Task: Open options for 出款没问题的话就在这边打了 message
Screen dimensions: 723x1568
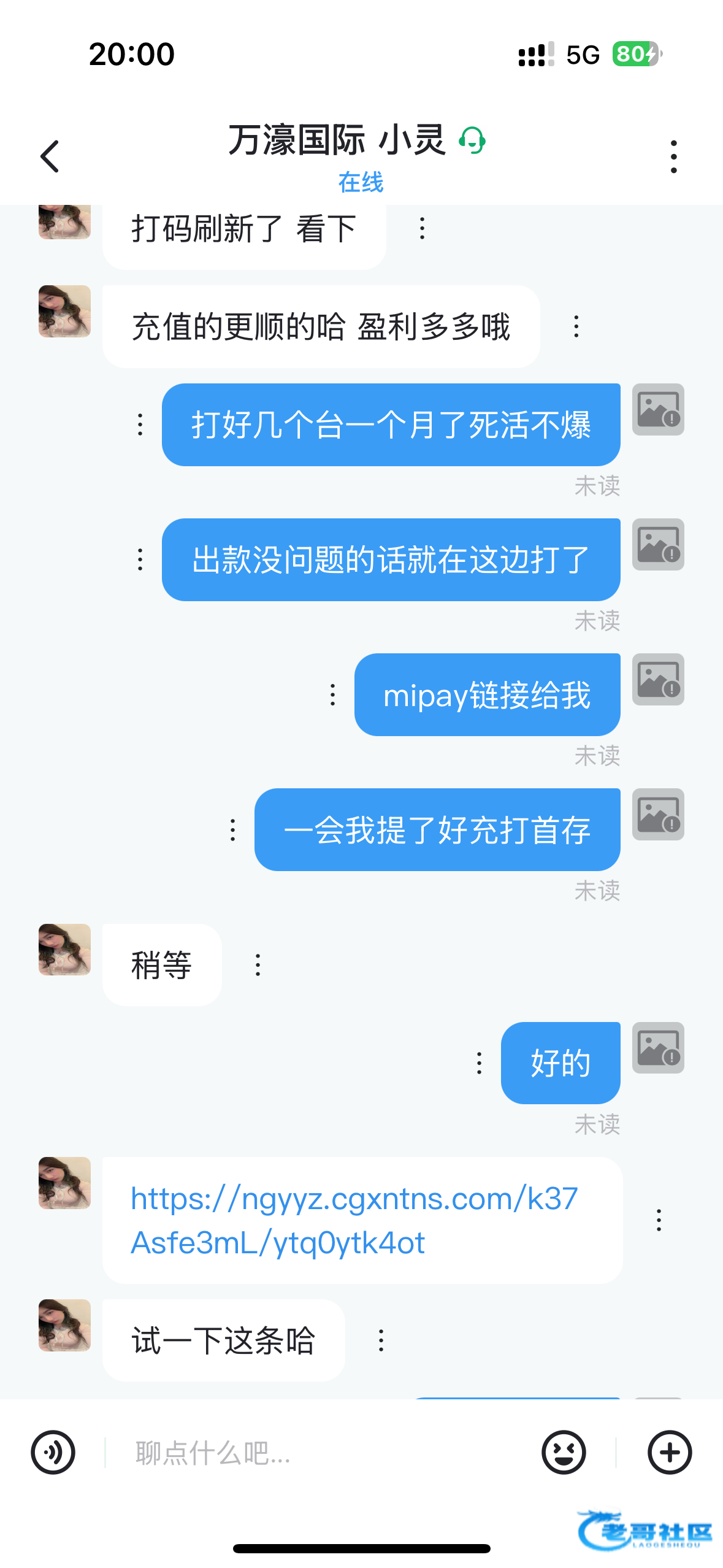Action: (x=140, y=559)
